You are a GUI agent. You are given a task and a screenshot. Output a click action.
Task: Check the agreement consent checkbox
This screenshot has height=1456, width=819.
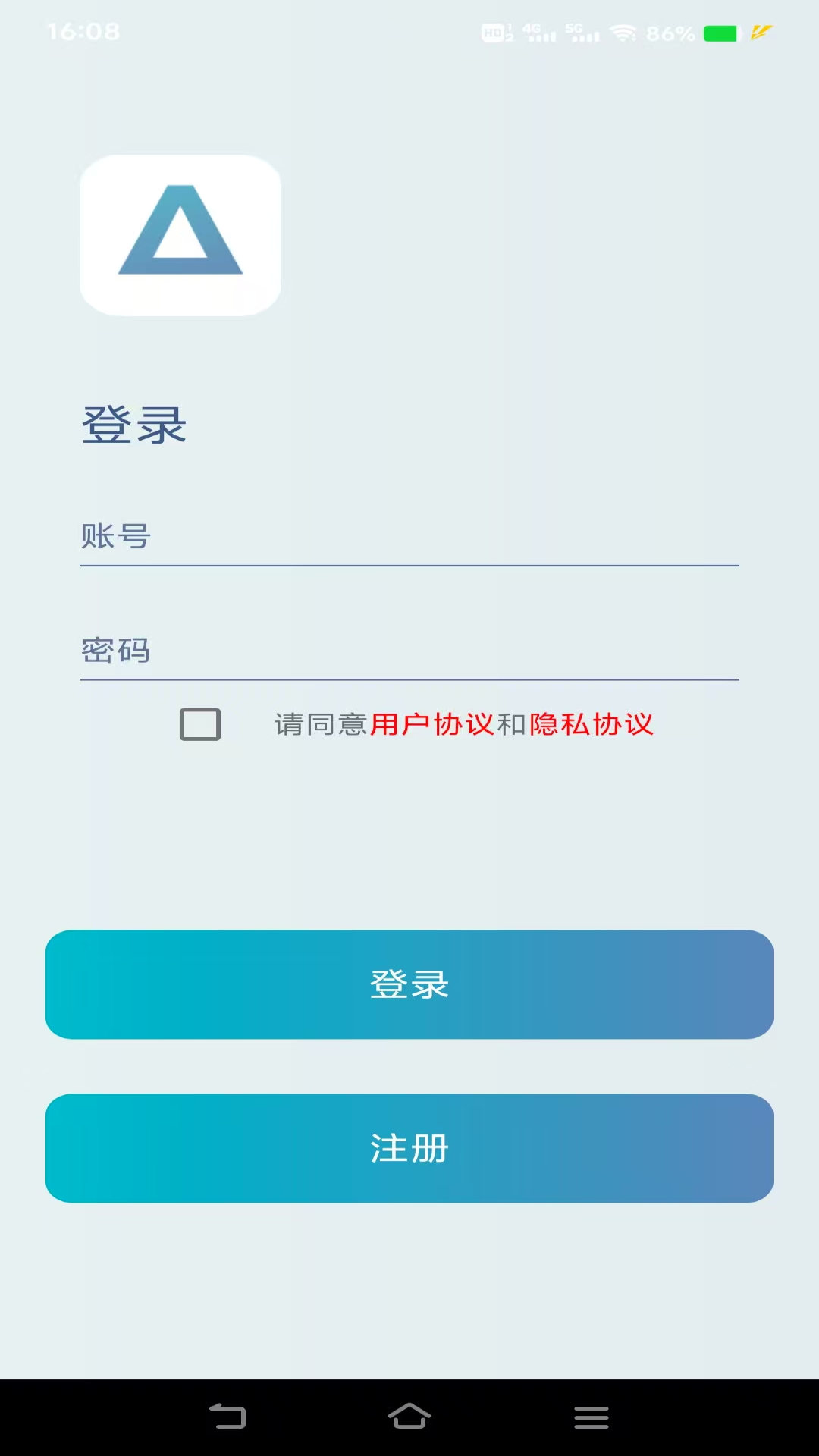[x=199, y=725]
